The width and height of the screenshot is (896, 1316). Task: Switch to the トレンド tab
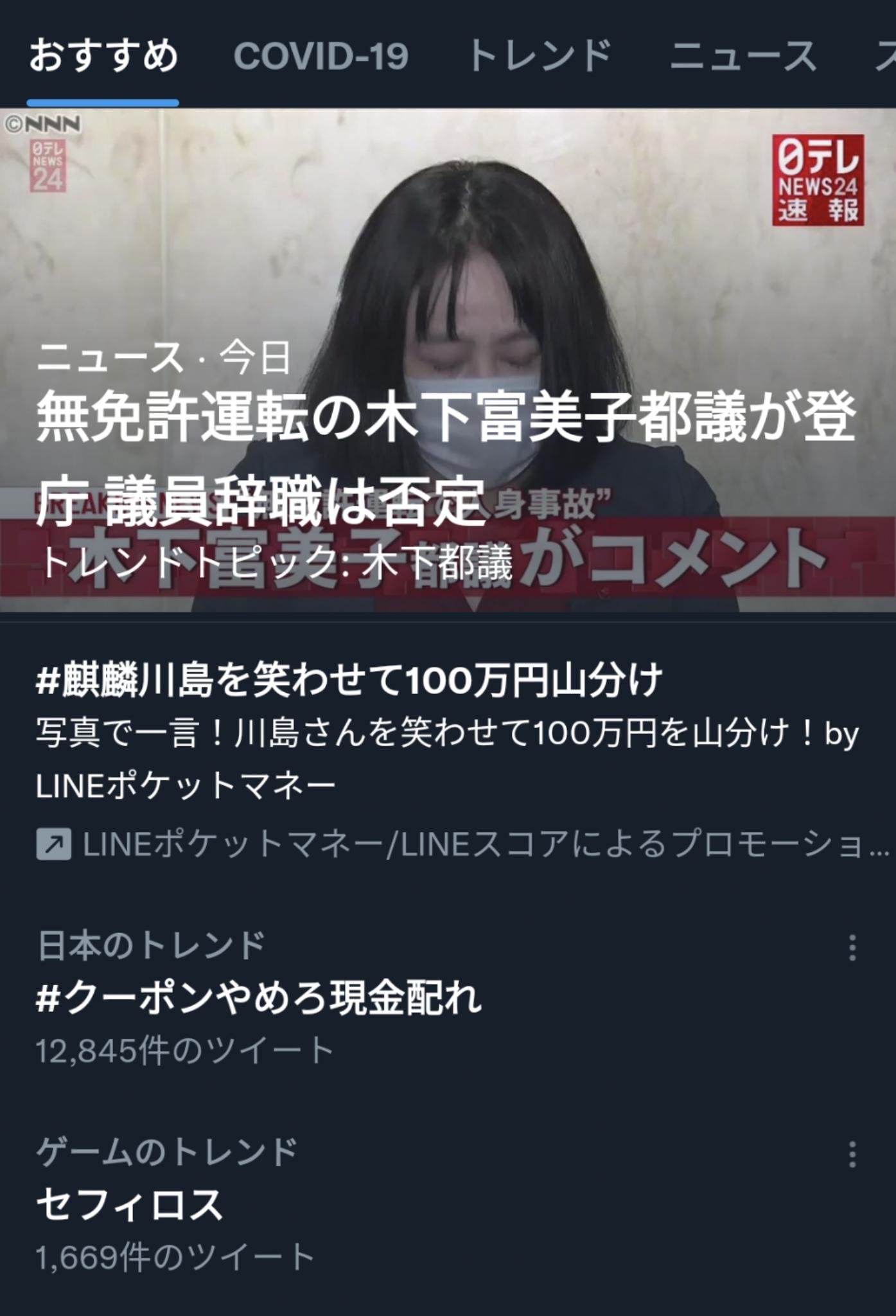(x=539, y=56)
